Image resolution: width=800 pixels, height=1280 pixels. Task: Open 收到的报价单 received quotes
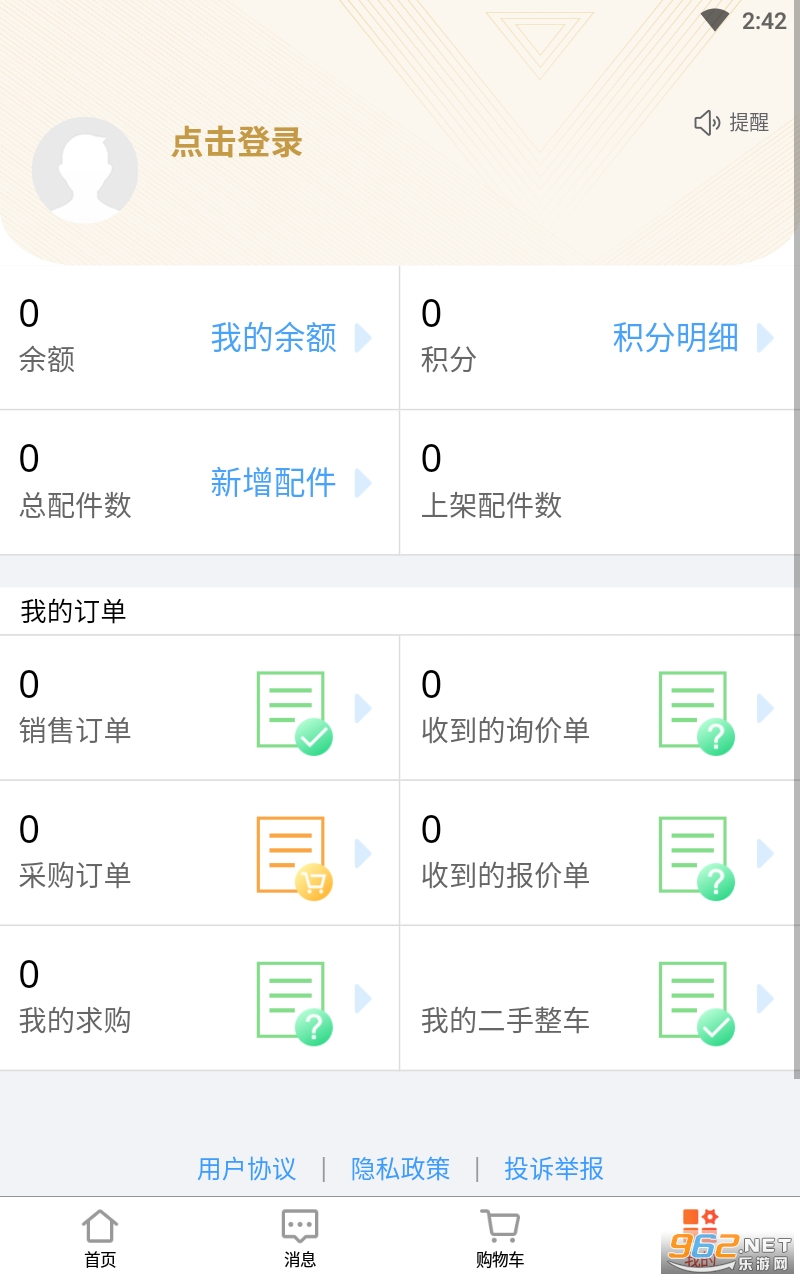[599, 853]
